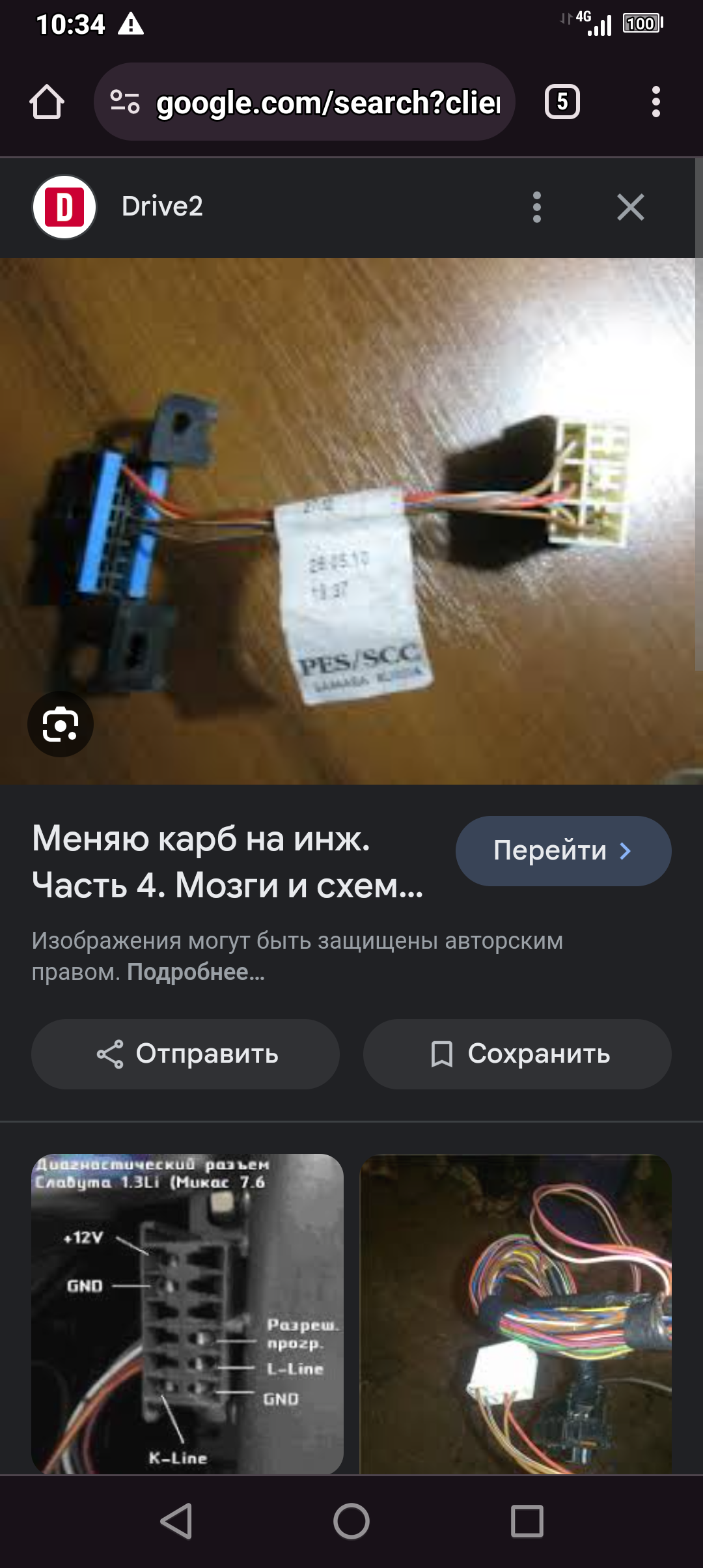The image size is (703, 1568).
Task: Tap the google.com address bar
Action: 329,102
